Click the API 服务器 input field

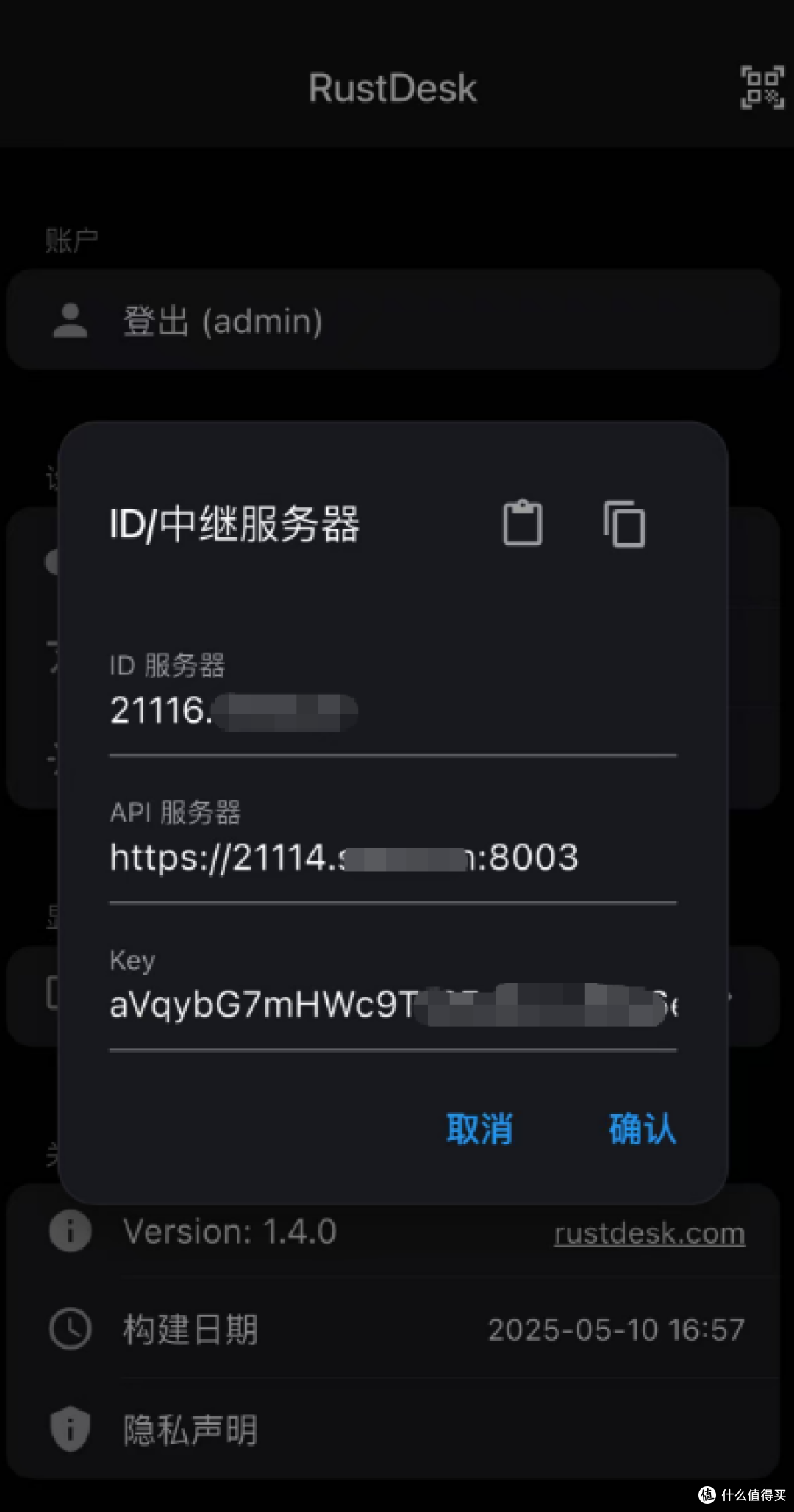click(392, 857)
